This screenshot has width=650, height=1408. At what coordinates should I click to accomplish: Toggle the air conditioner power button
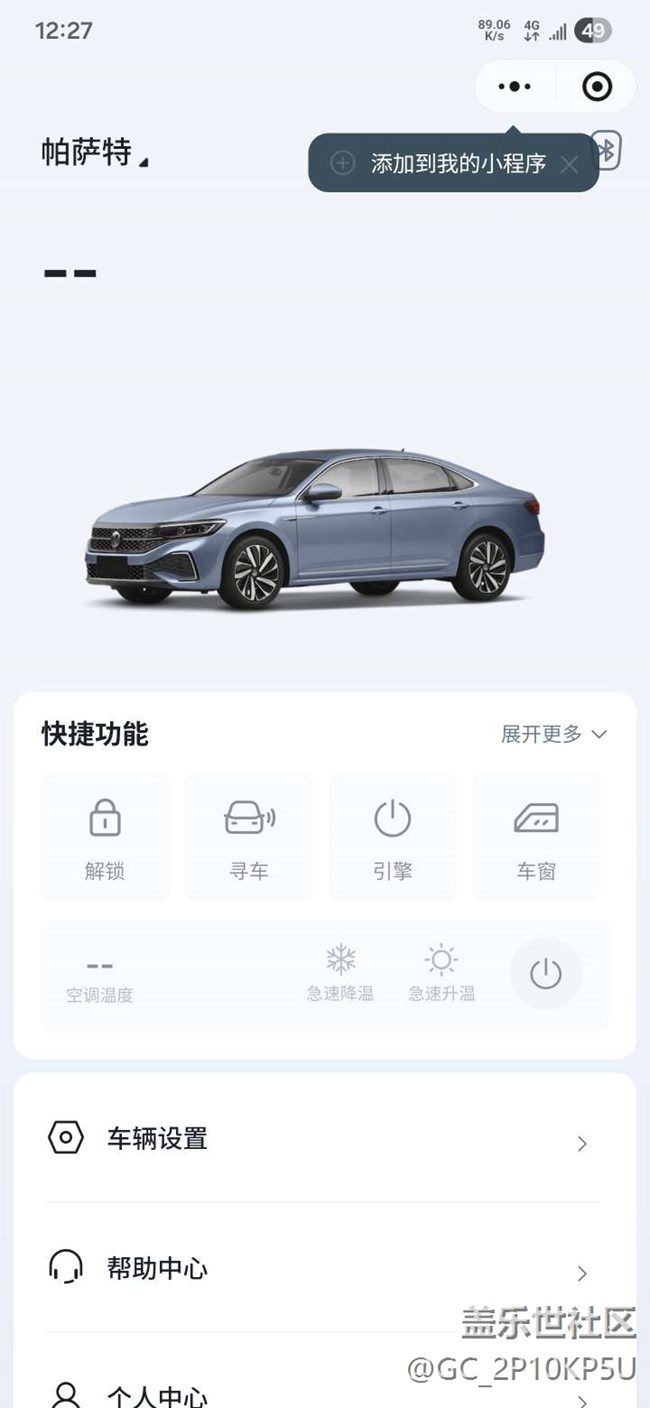pos(545,974)
